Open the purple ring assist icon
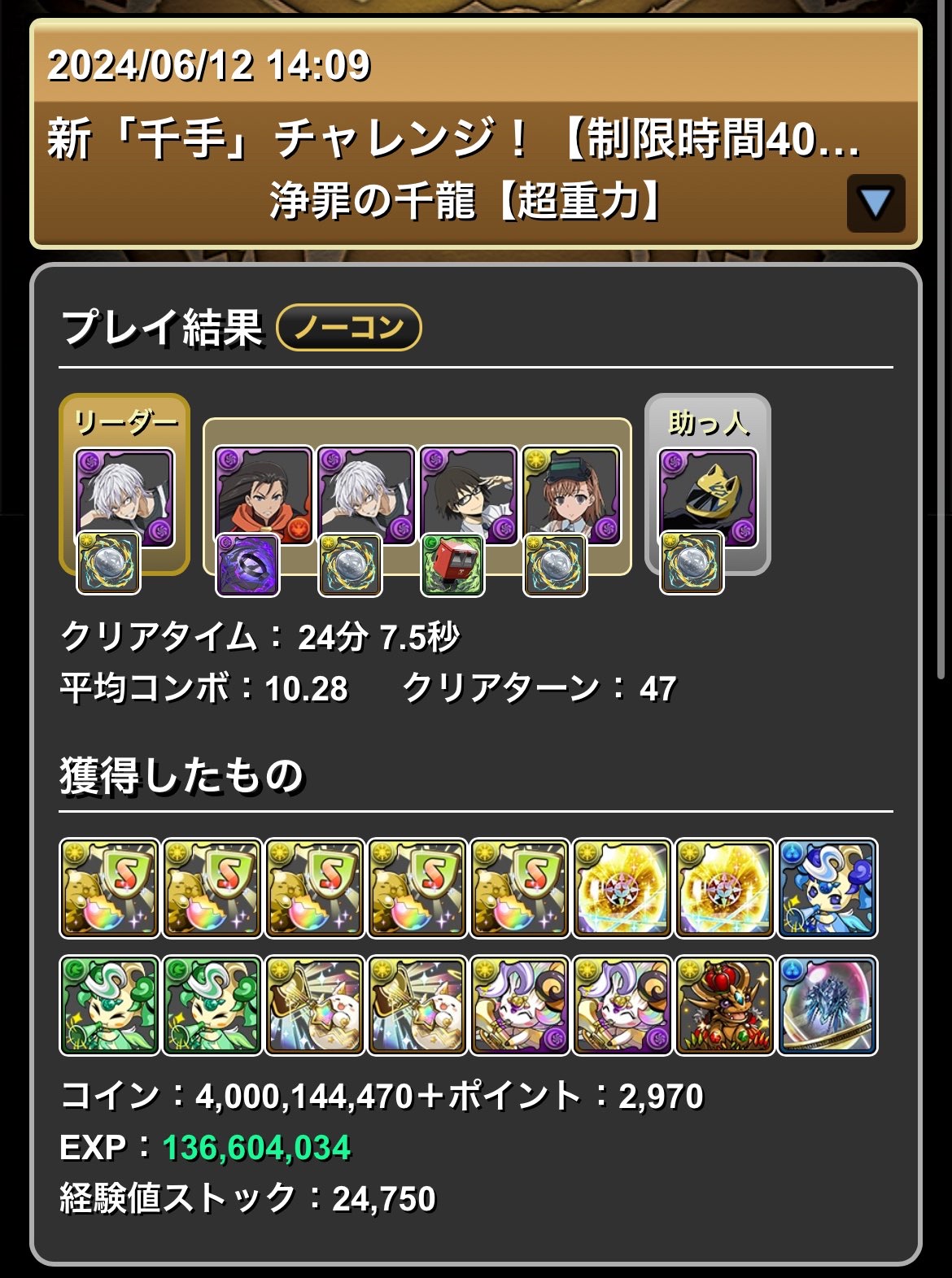 pos(247,564)
